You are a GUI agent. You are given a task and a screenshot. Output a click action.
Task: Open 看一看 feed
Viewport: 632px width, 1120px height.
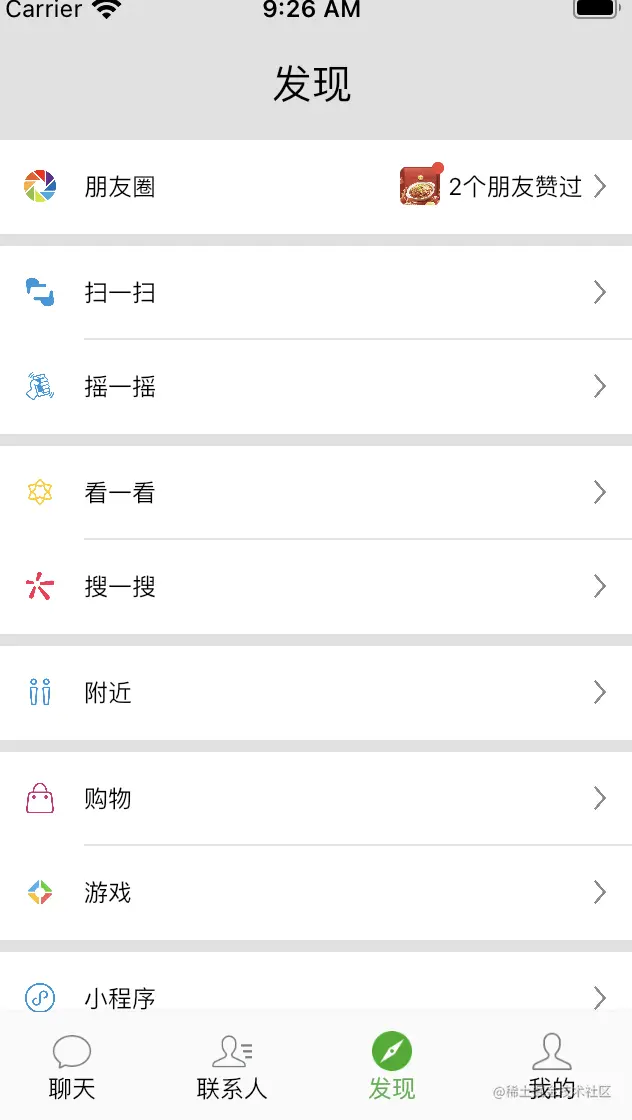[316, 492]
